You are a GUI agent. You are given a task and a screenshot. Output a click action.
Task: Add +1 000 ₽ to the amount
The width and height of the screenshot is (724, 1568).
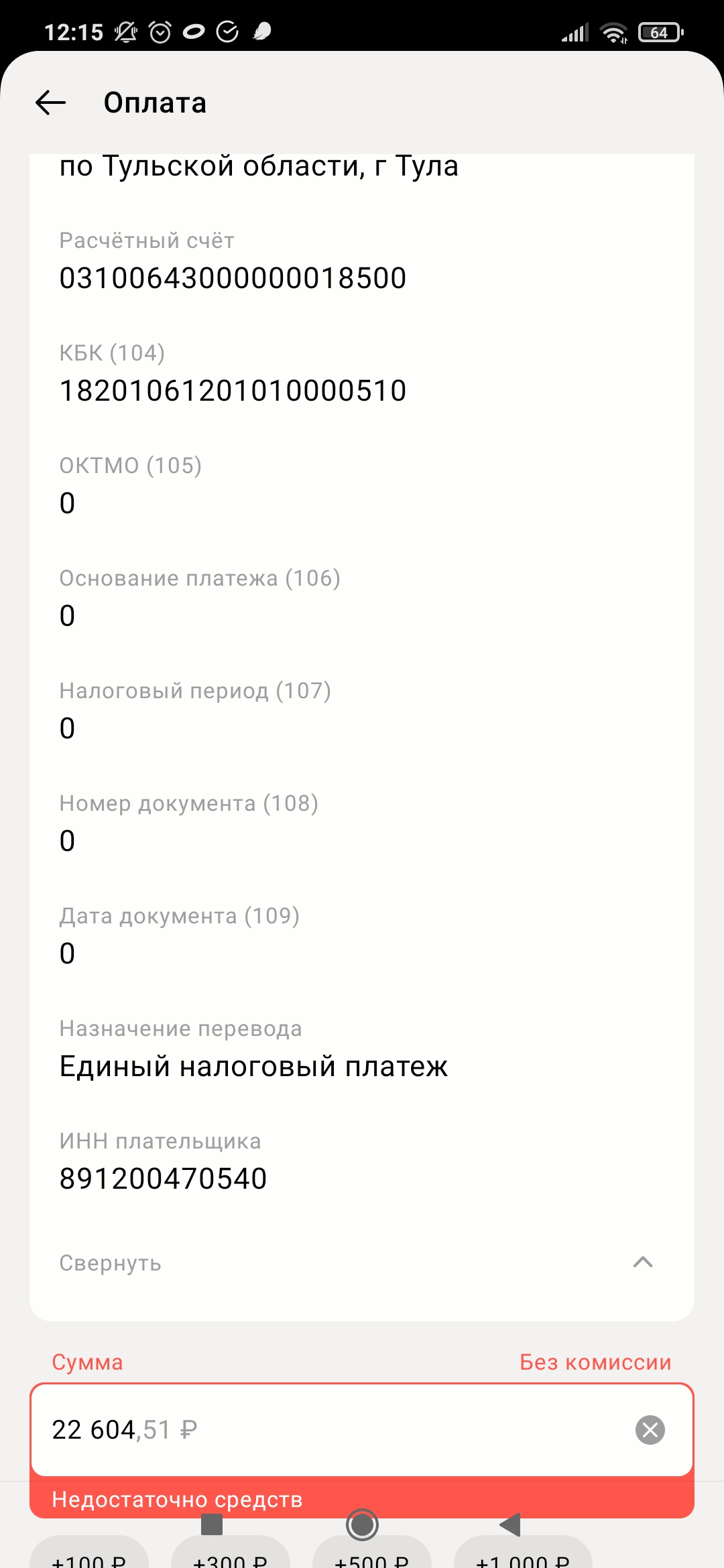tap(523, 1554)
